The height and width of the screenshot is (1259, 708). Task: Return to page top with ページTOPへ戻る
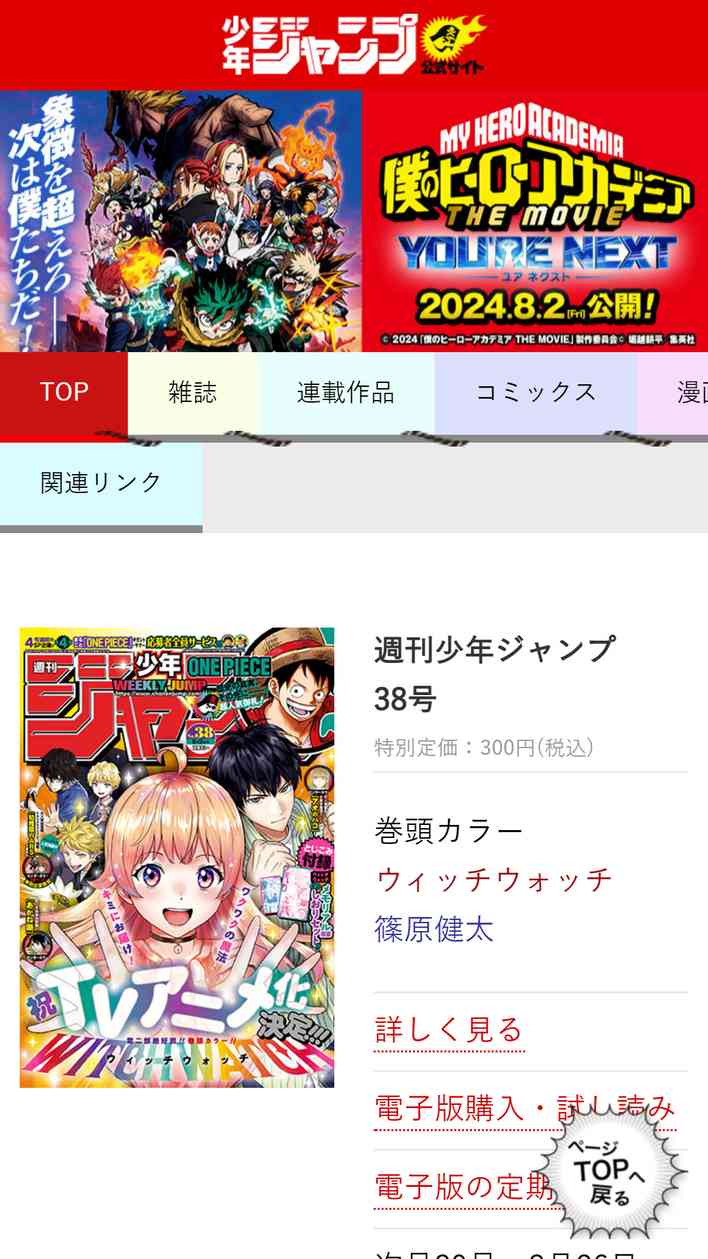pyautogui.click(x=611, y=1172)
